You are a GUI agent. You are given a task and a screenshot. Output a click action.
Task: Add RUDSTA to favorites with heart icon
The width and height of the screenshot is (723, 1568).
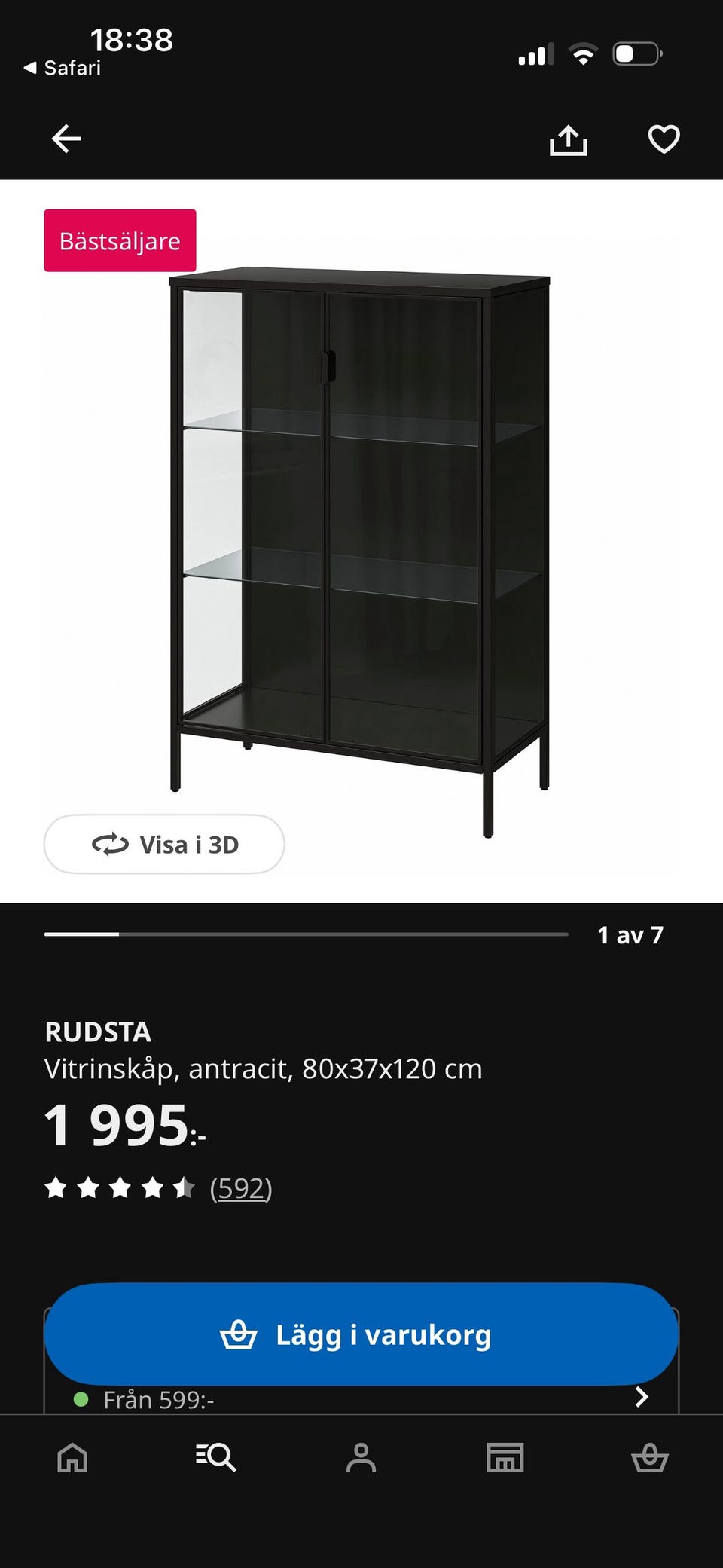pos(663,139)
